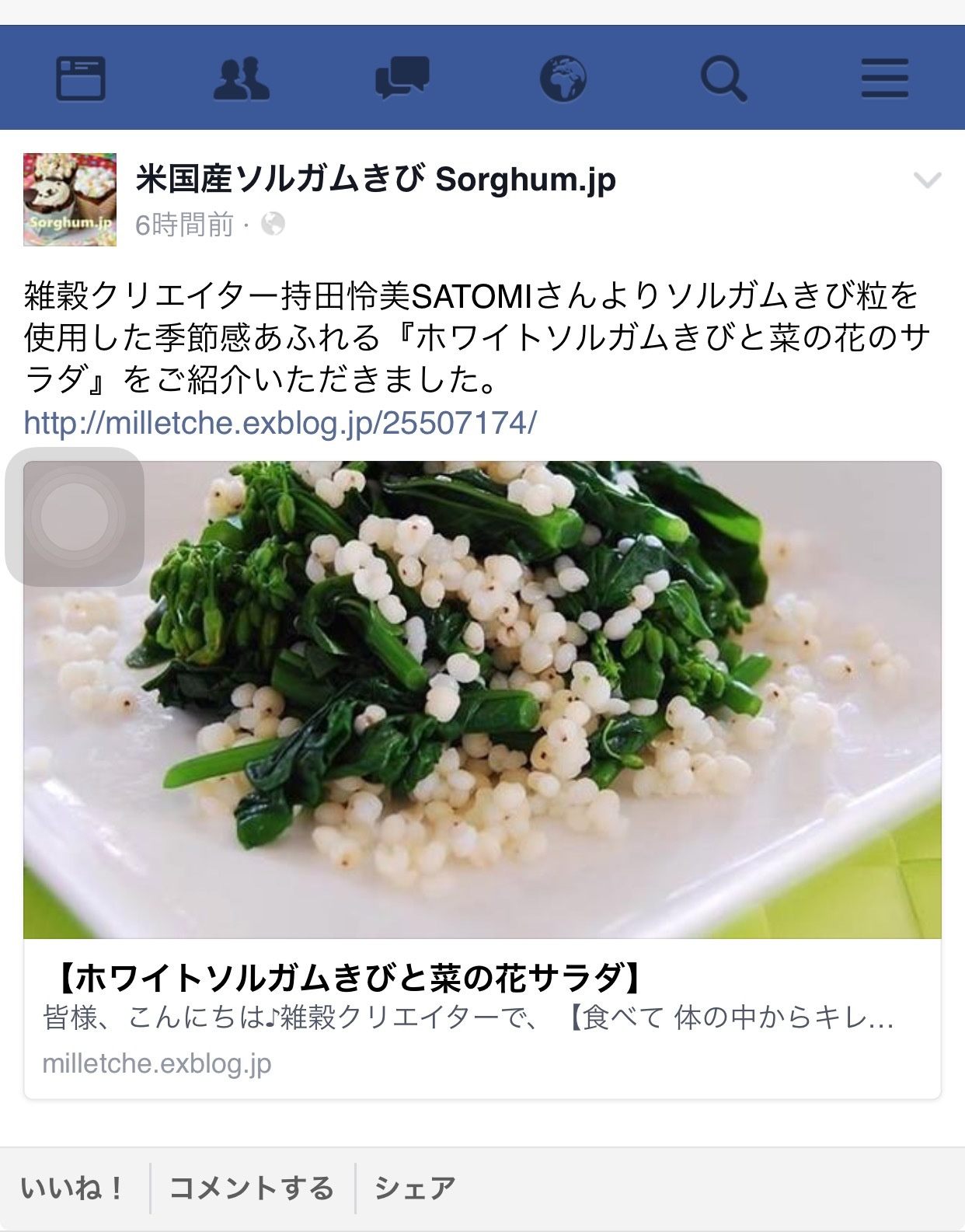Open the messages tab

point(402,79)
